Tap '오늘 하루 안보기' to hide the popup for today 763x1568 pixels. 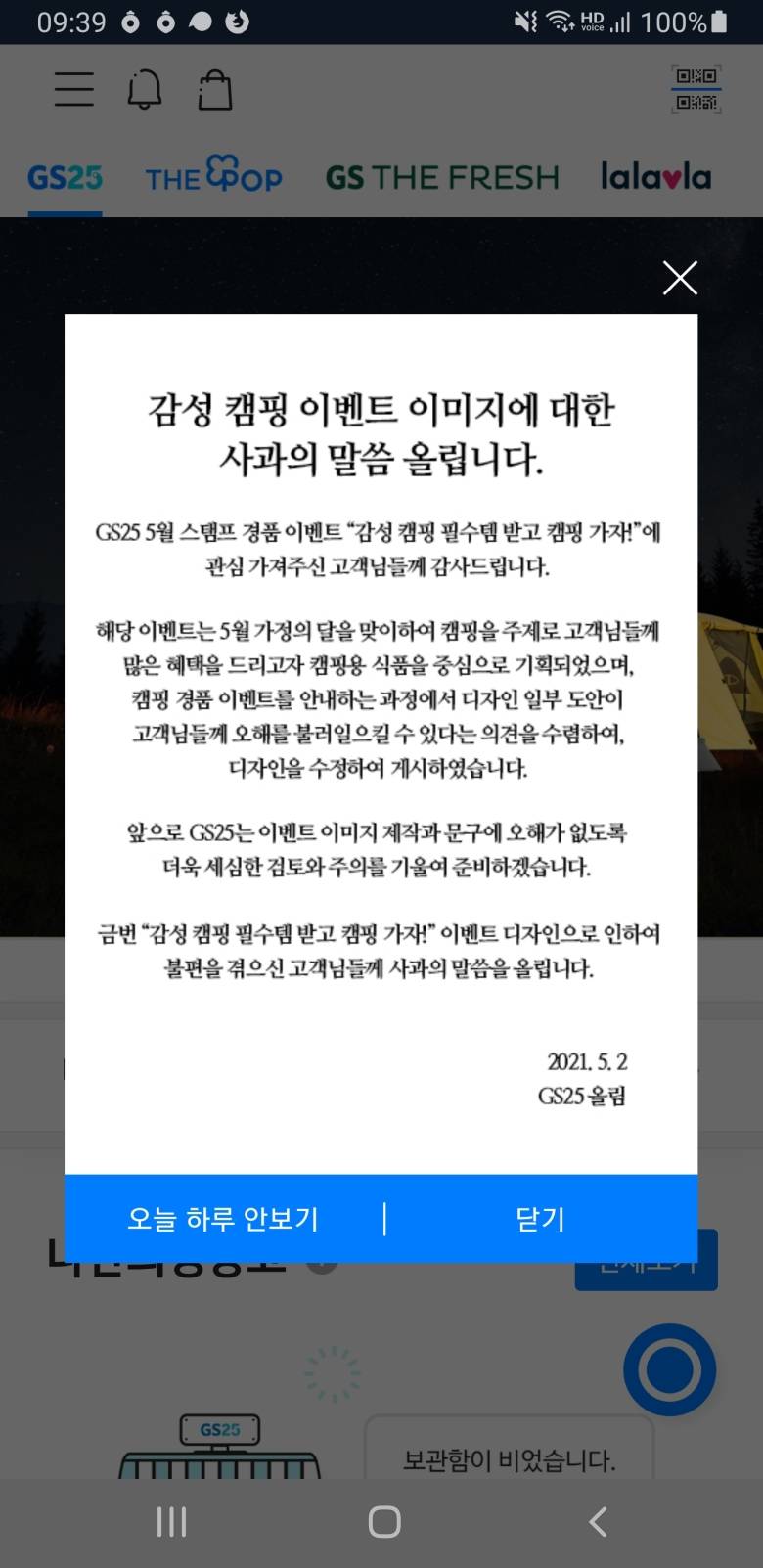coord(223,1219)
